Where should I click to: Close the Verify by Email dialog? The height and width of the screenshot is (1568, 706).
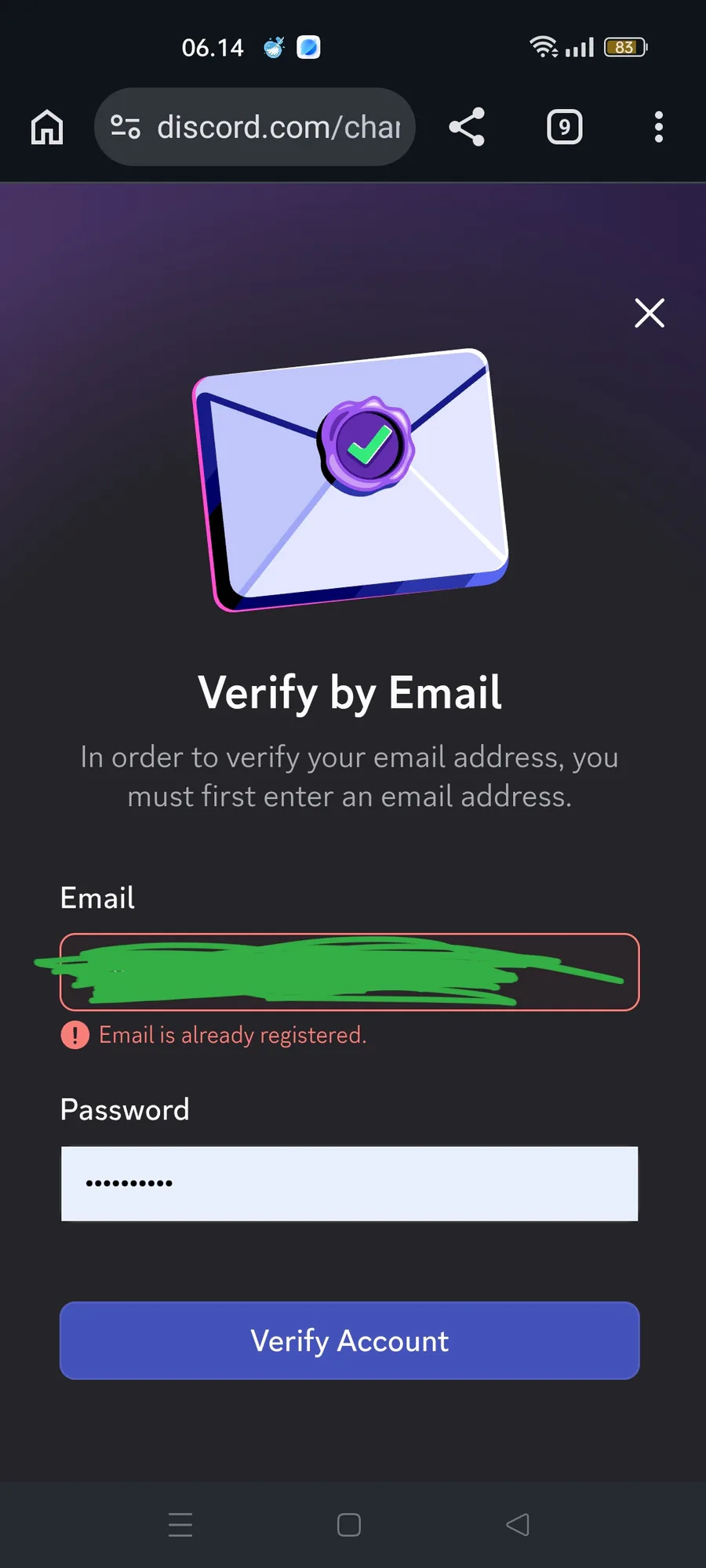[650, 313]
